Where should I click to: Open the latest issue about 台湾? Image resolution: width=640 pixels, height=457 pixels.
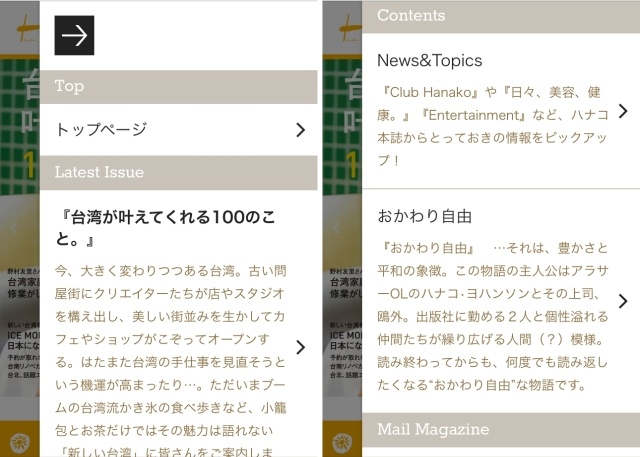[178, 324]
